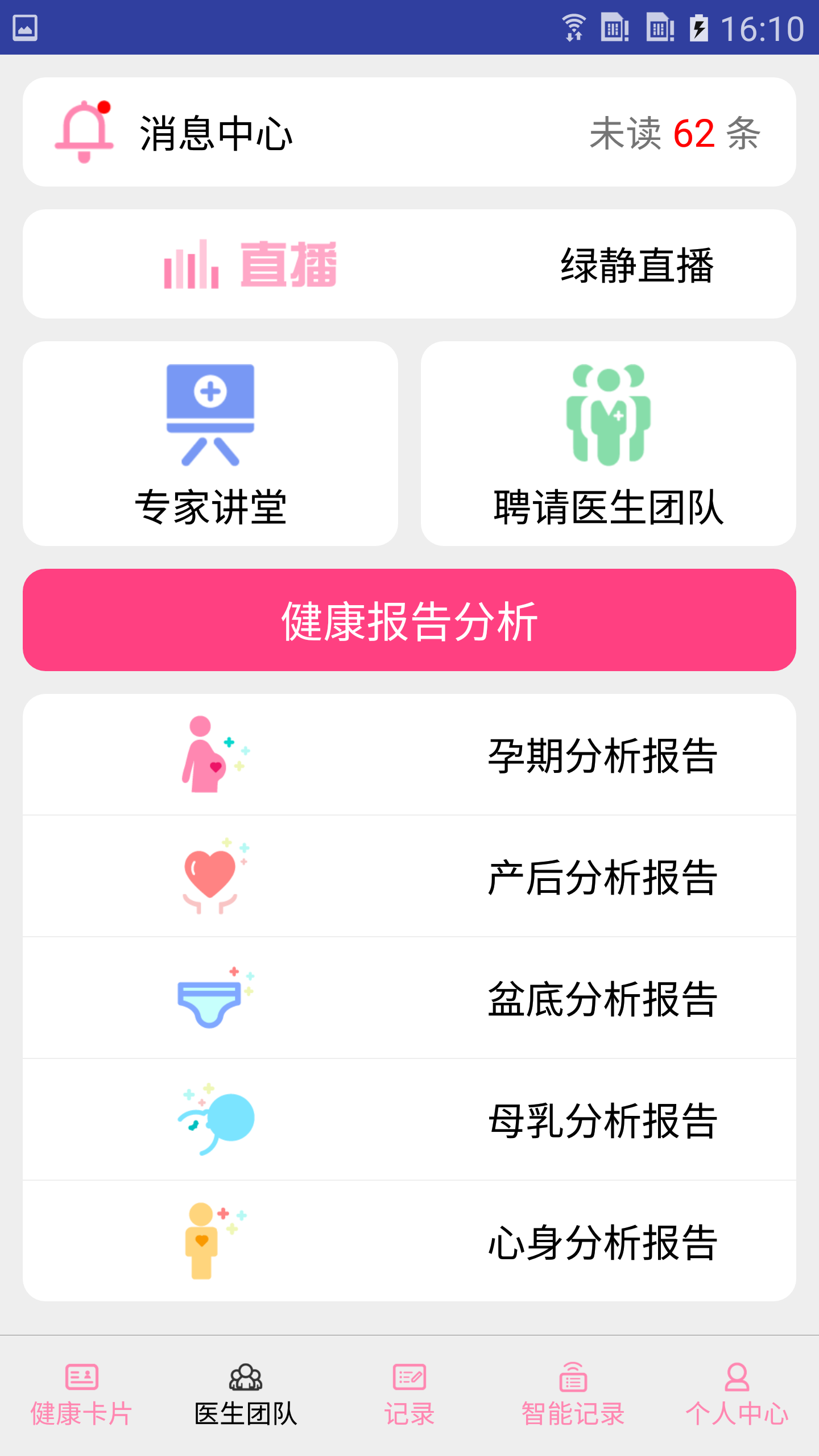Tap the 健康报告分析 button
819x1456 pixels.
pyautogui.click(x=409, y=620)
